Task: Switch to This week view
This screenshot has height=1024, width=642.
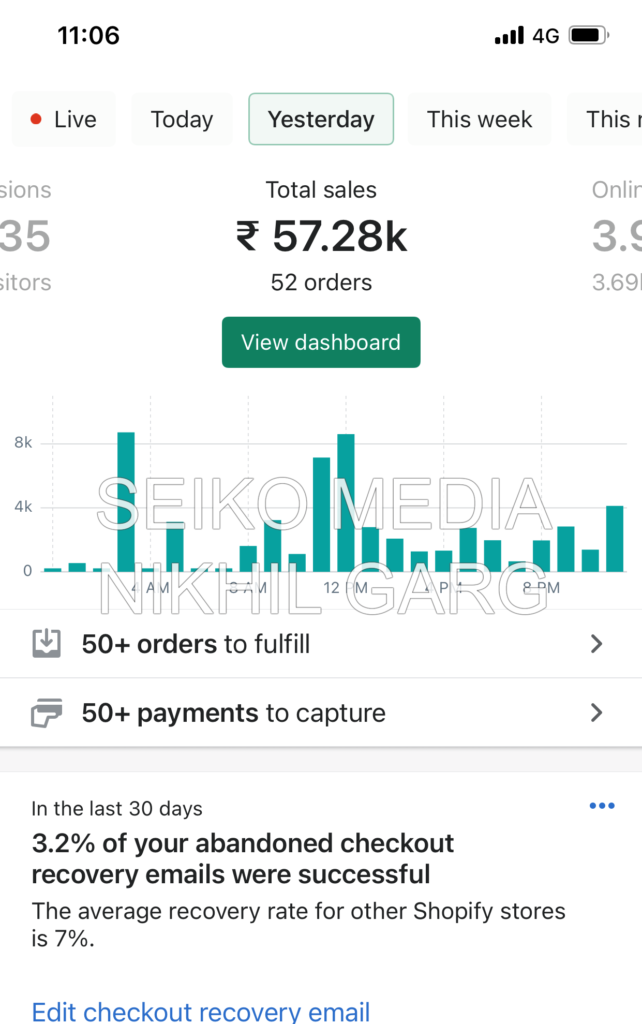Action: (479, 120)
